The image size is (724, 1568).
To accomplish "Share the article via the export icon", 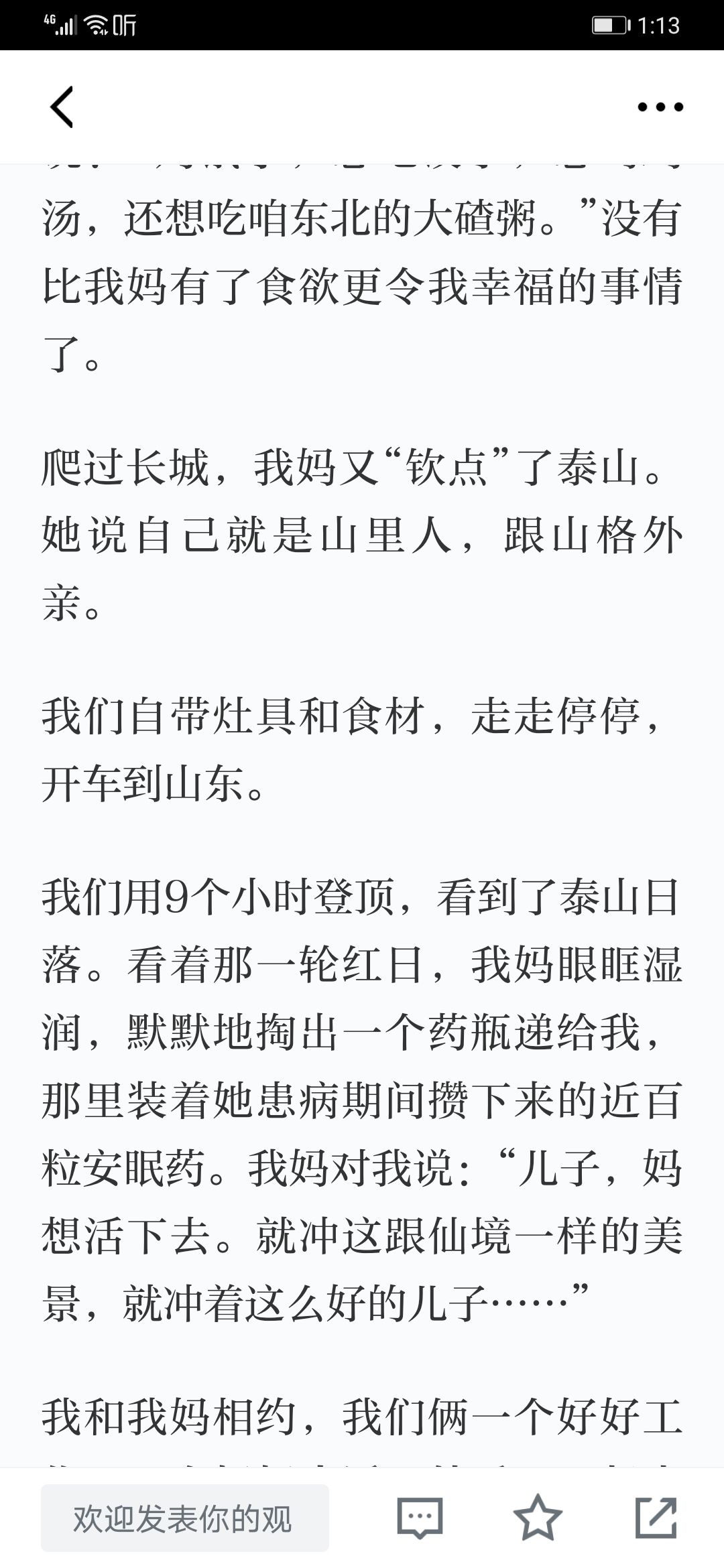I will pos(656,1518).
